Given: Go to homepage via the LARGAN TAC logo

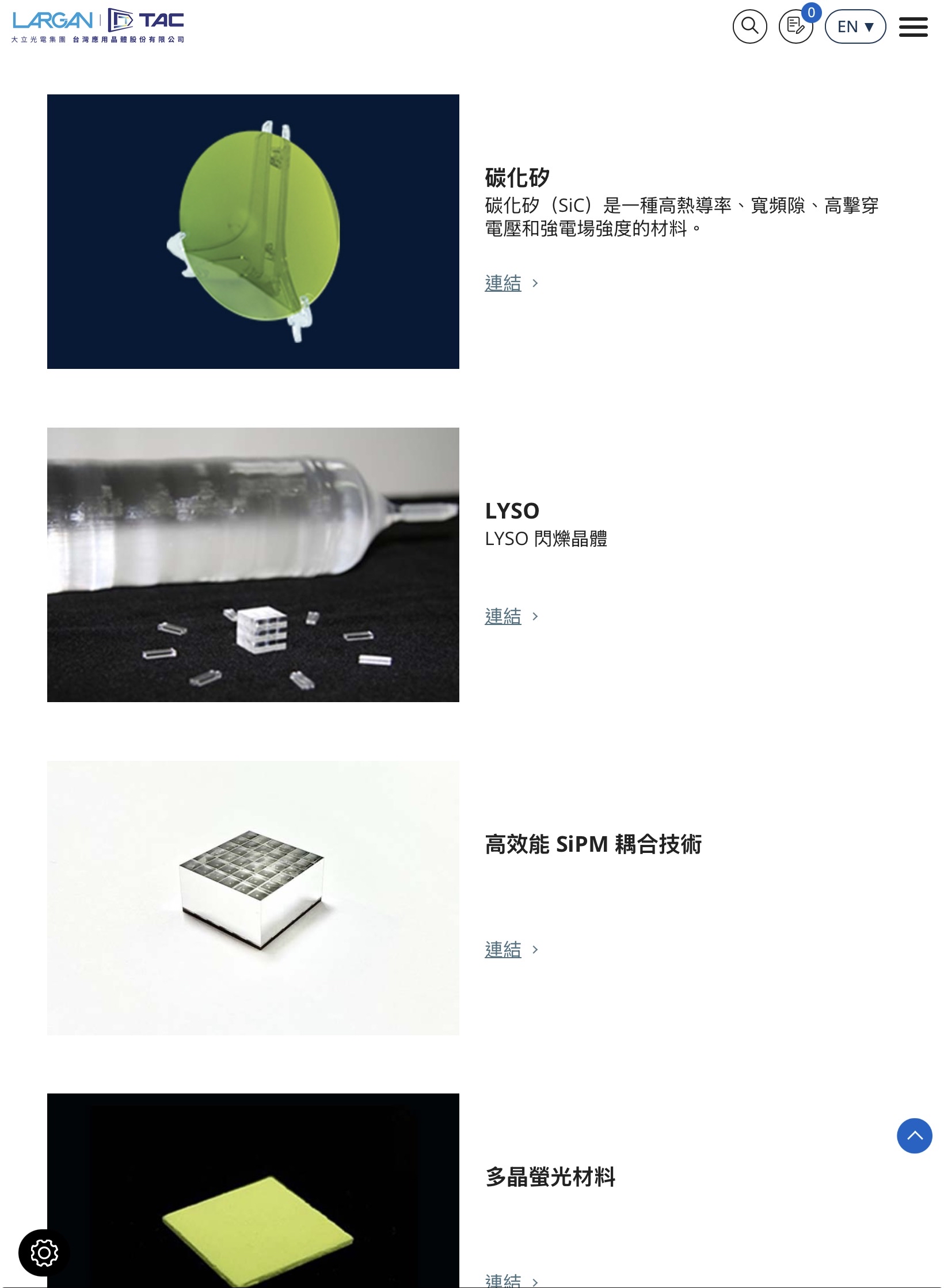Looking at the screenshot, I should (98, 26).
